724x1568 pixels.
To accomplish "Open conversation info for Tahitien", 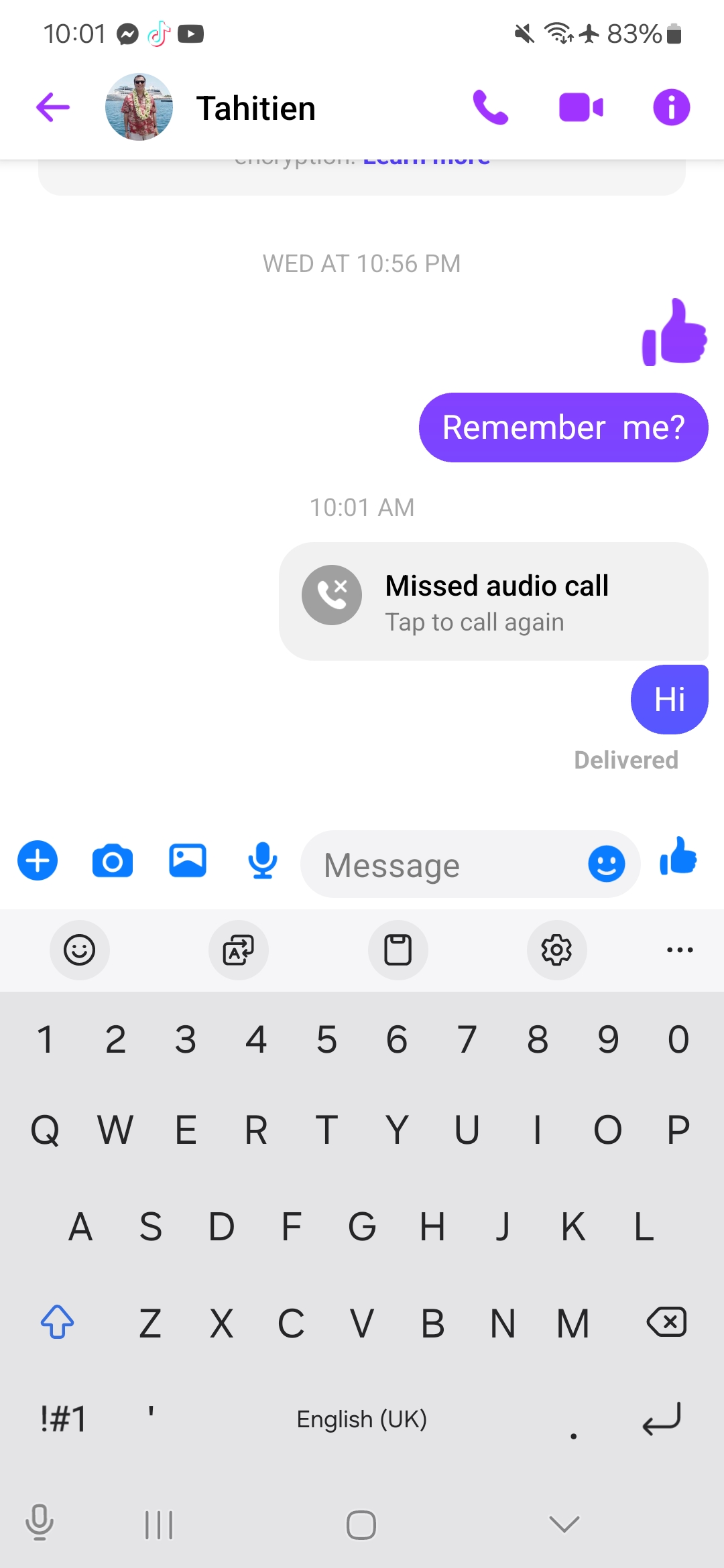I will point(671,107).
